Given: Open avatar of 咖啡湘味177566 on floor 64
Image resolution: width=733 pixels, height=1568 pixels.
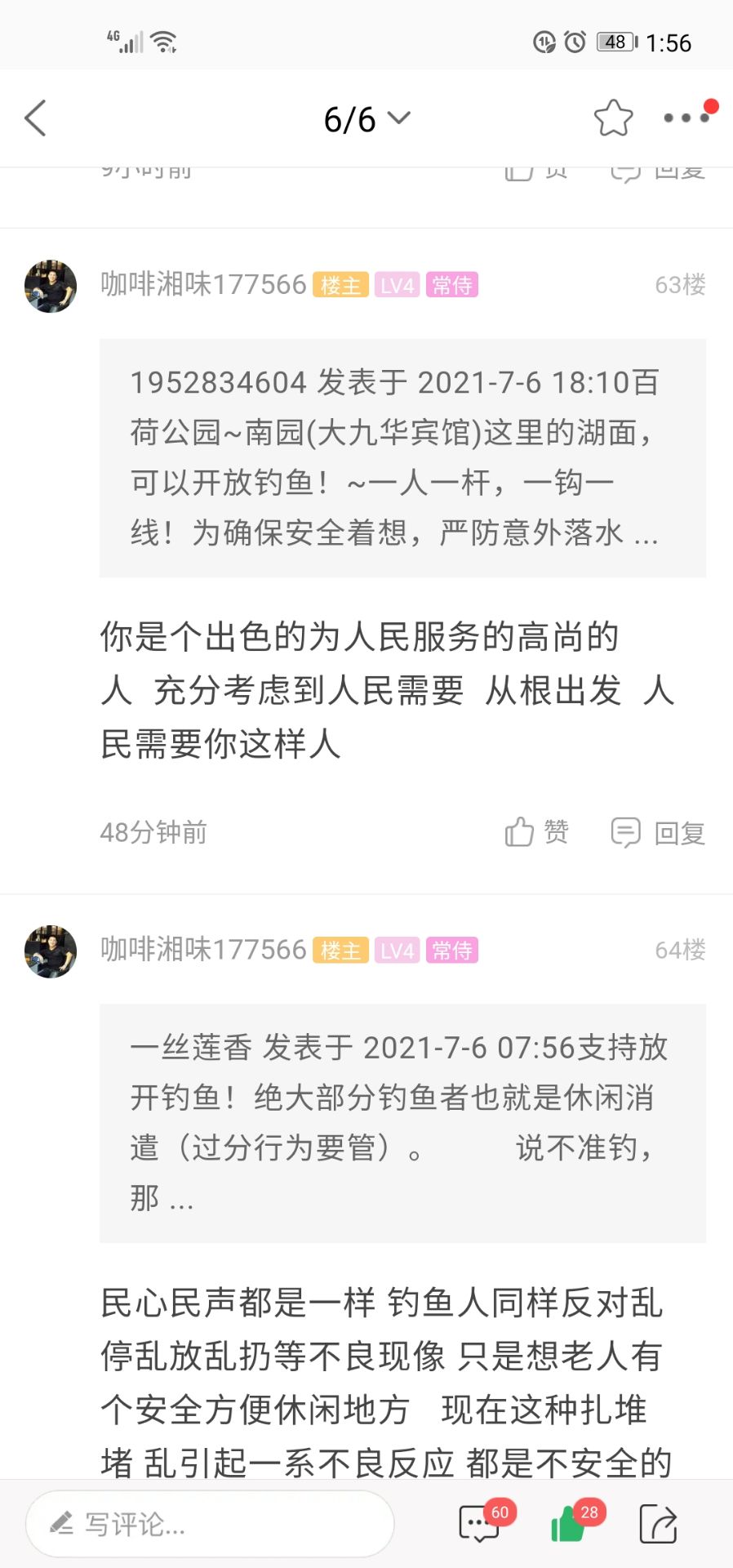Looking at the screenshot, I should 51,951.
